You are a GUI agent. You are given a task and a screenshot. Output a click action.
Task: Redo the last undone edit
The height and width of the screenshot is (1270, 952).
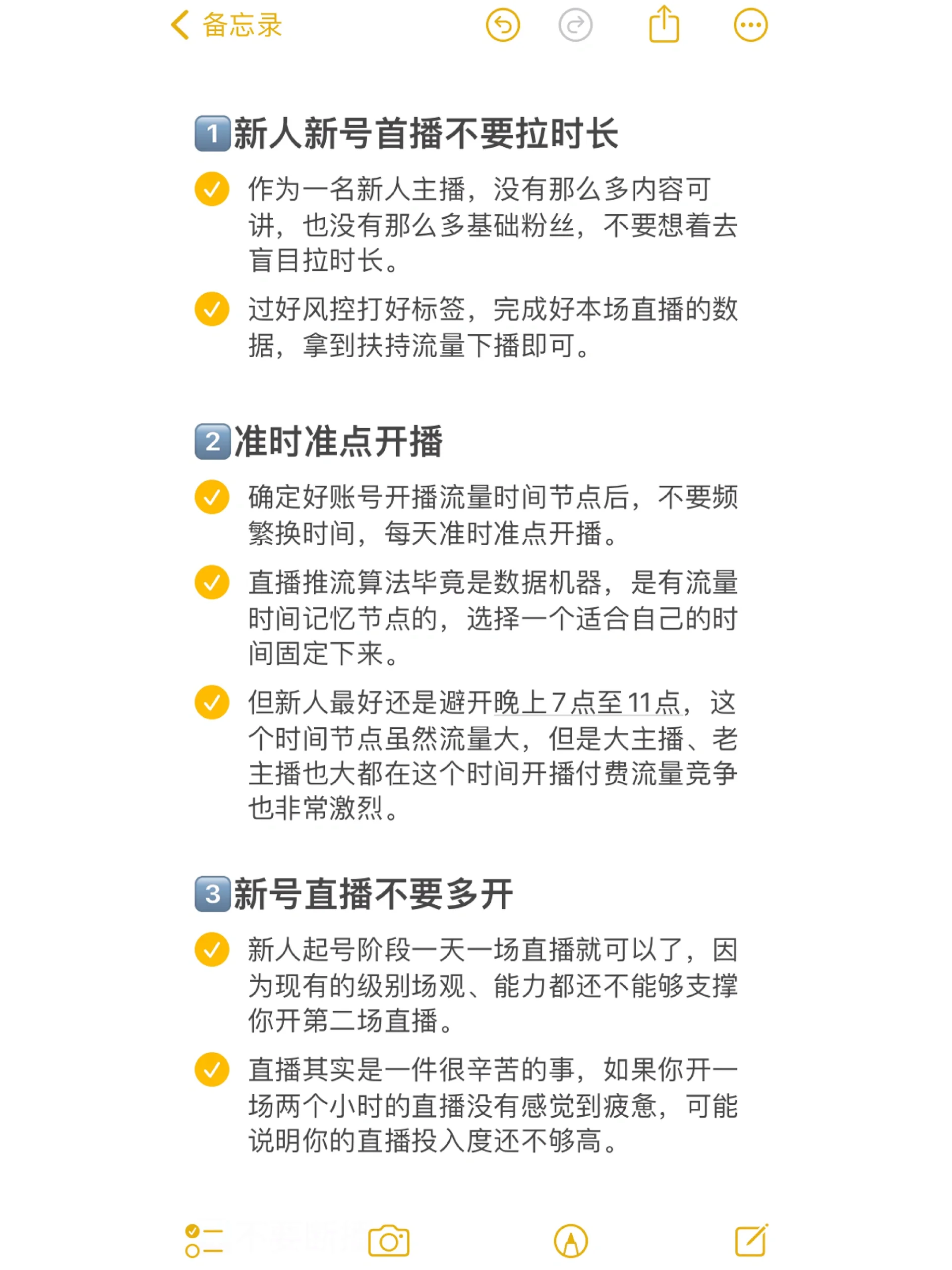coord(575,25)
